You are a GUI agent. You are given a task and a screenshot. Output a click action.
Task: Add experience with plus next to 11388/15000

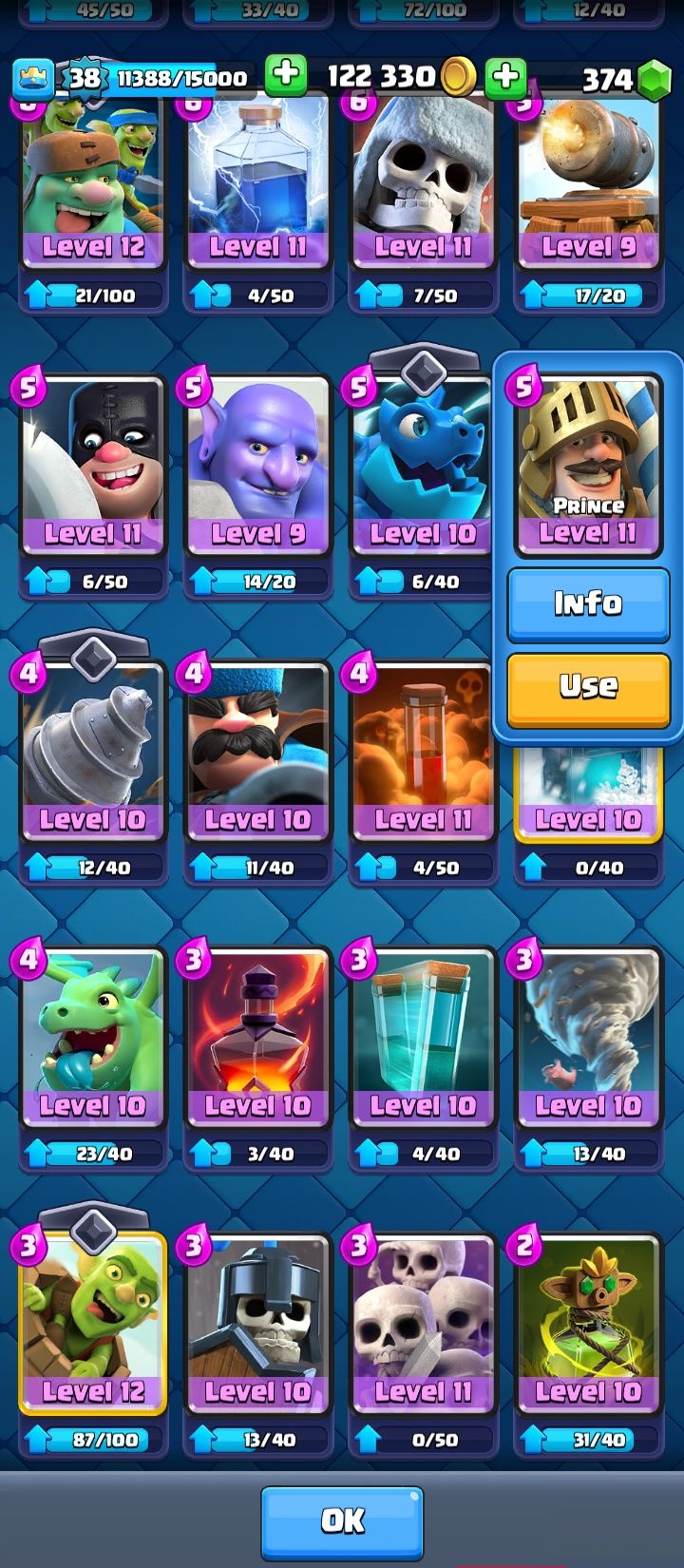(x=285, y=76)
